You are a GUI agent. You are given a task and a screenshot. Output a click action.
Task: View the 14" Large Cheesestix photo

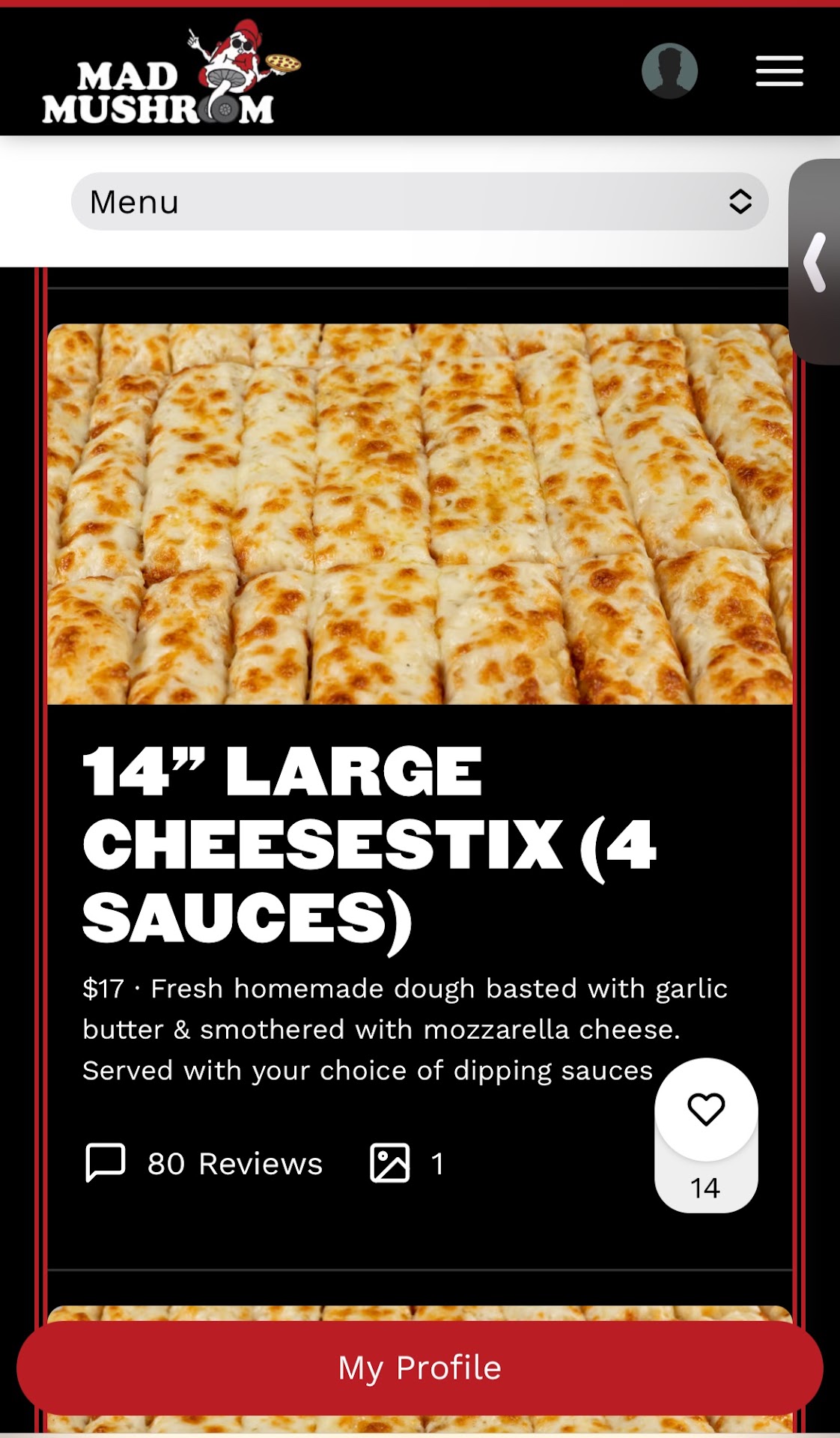(x=419, y=514)
